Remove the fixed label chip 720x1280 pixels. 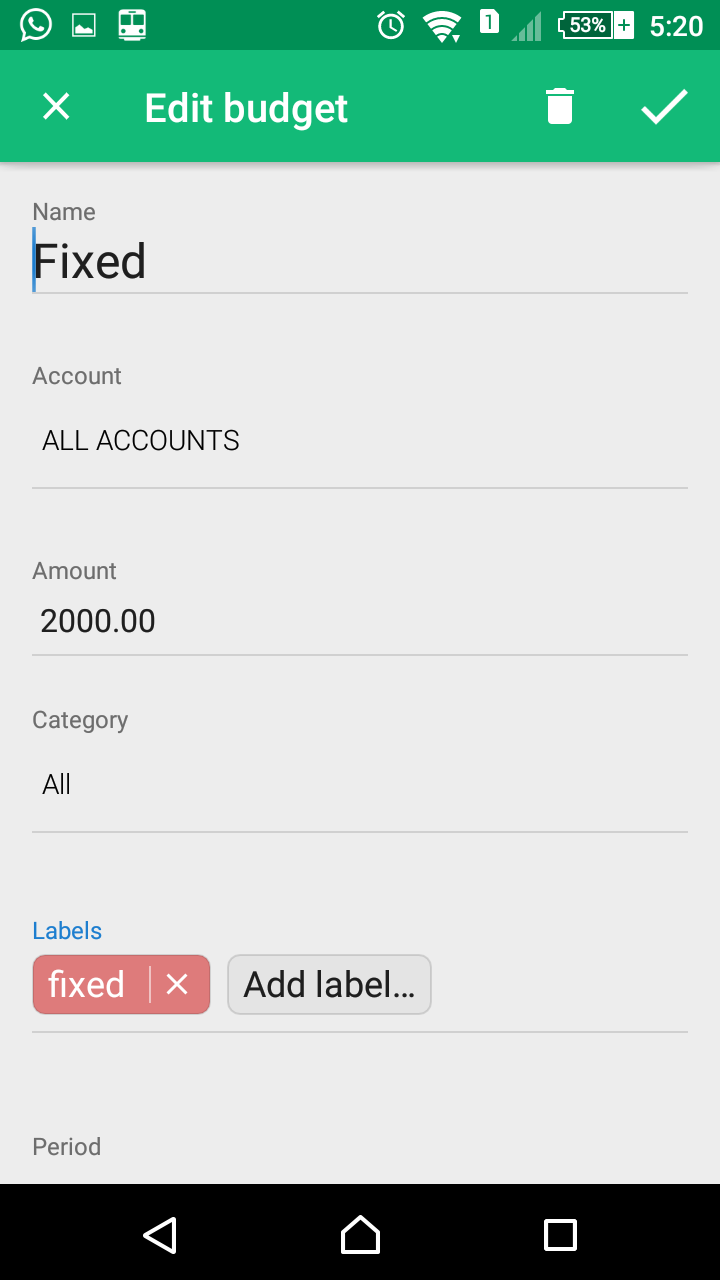pos(176,984)
